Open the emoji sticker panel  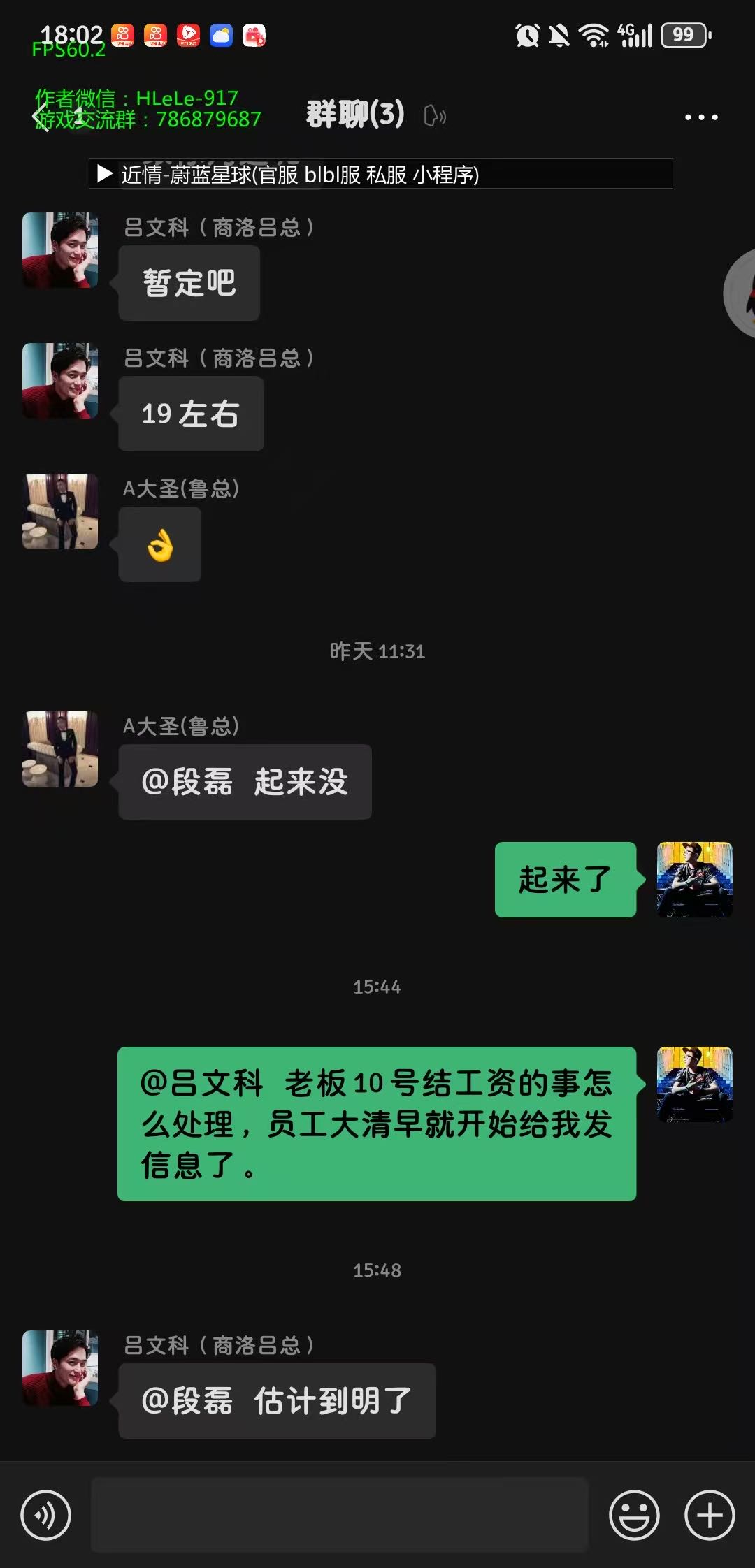pyautogui.click(x=634, y=1515)
